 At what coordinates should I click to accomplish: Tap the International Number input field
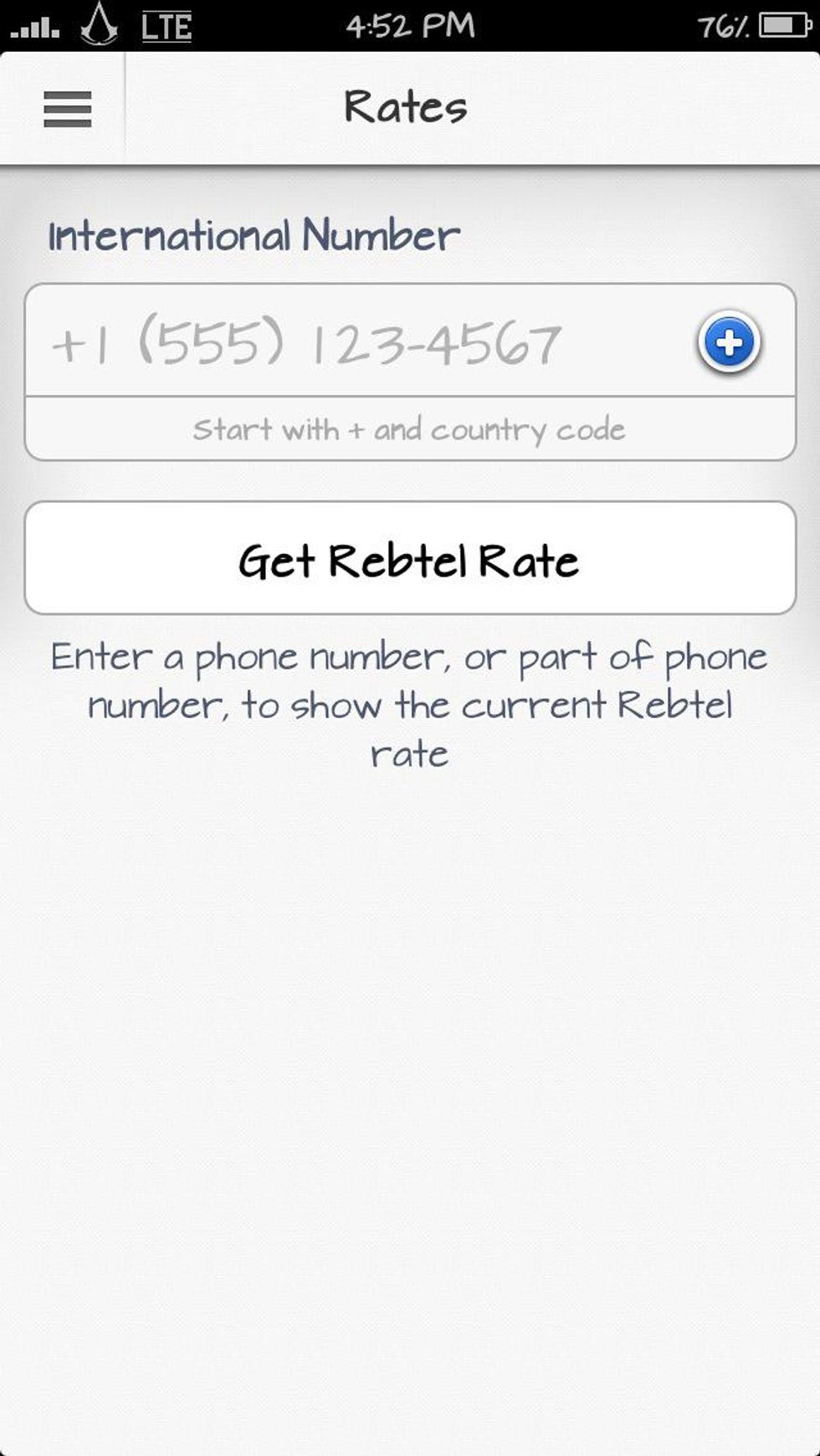click(x=351, y=342)
